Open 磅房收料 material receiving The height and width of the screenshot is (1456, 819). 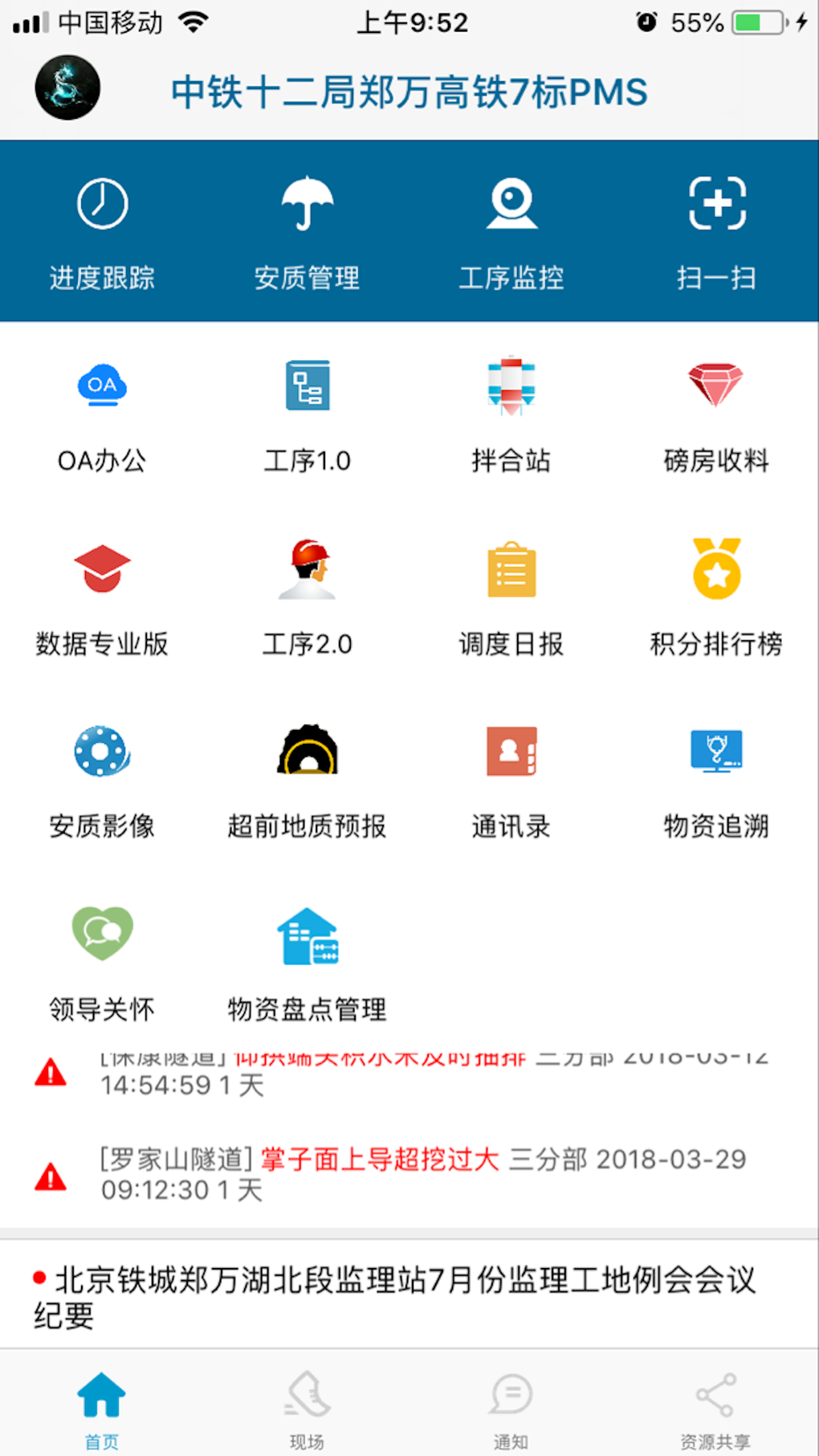click(x=716, y=415)
